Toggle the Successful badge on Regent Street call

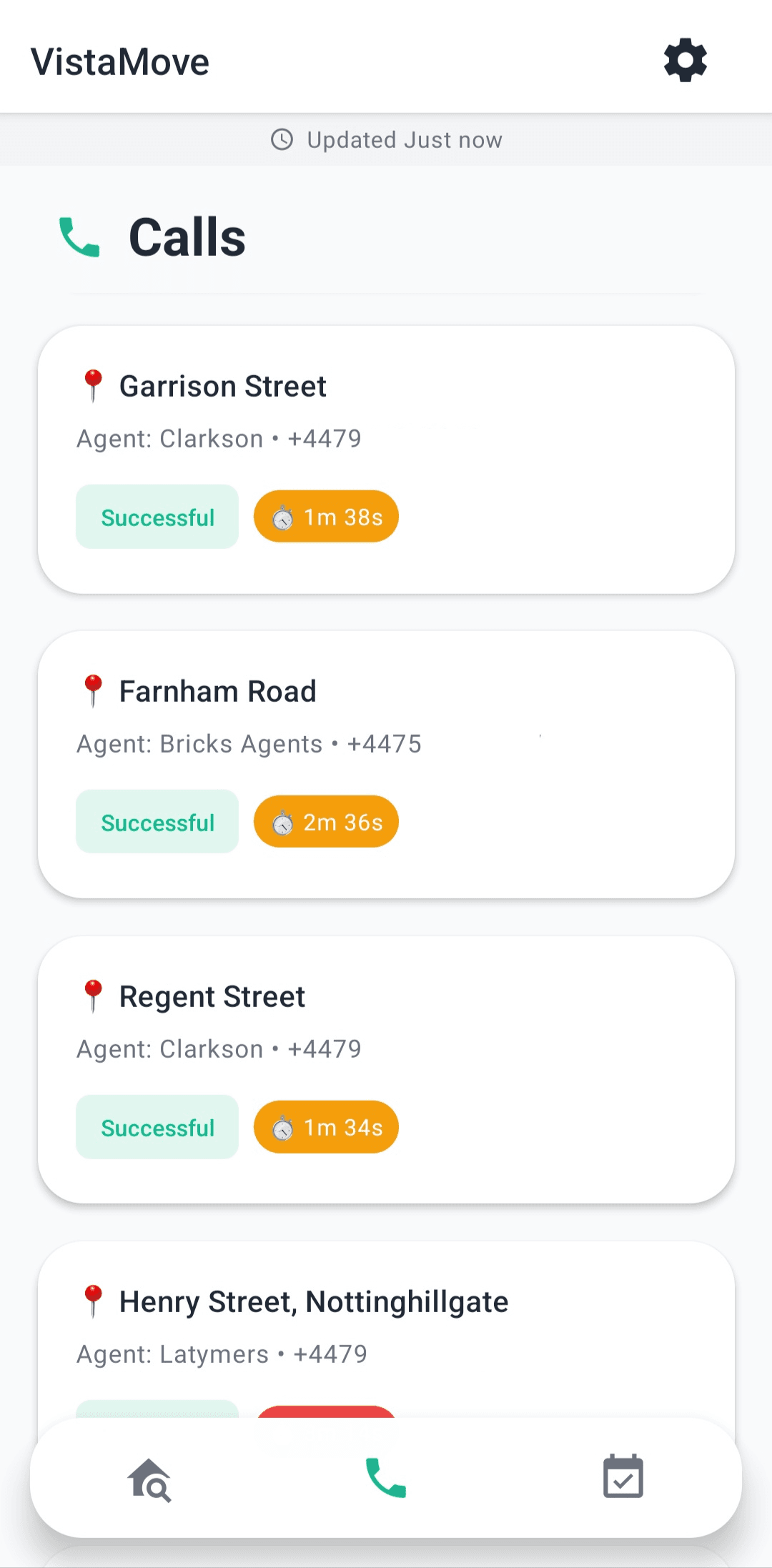pyautogui.click(x=157, y=1127)
